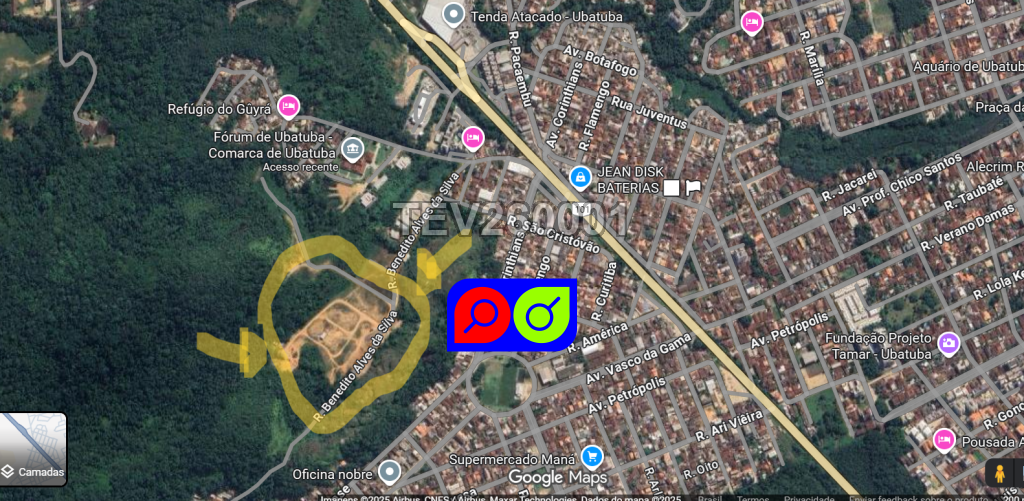Open the Tenda Atacado - Ubatuba pin
The image size is (1024, 501).
click(x=454, y=15)
